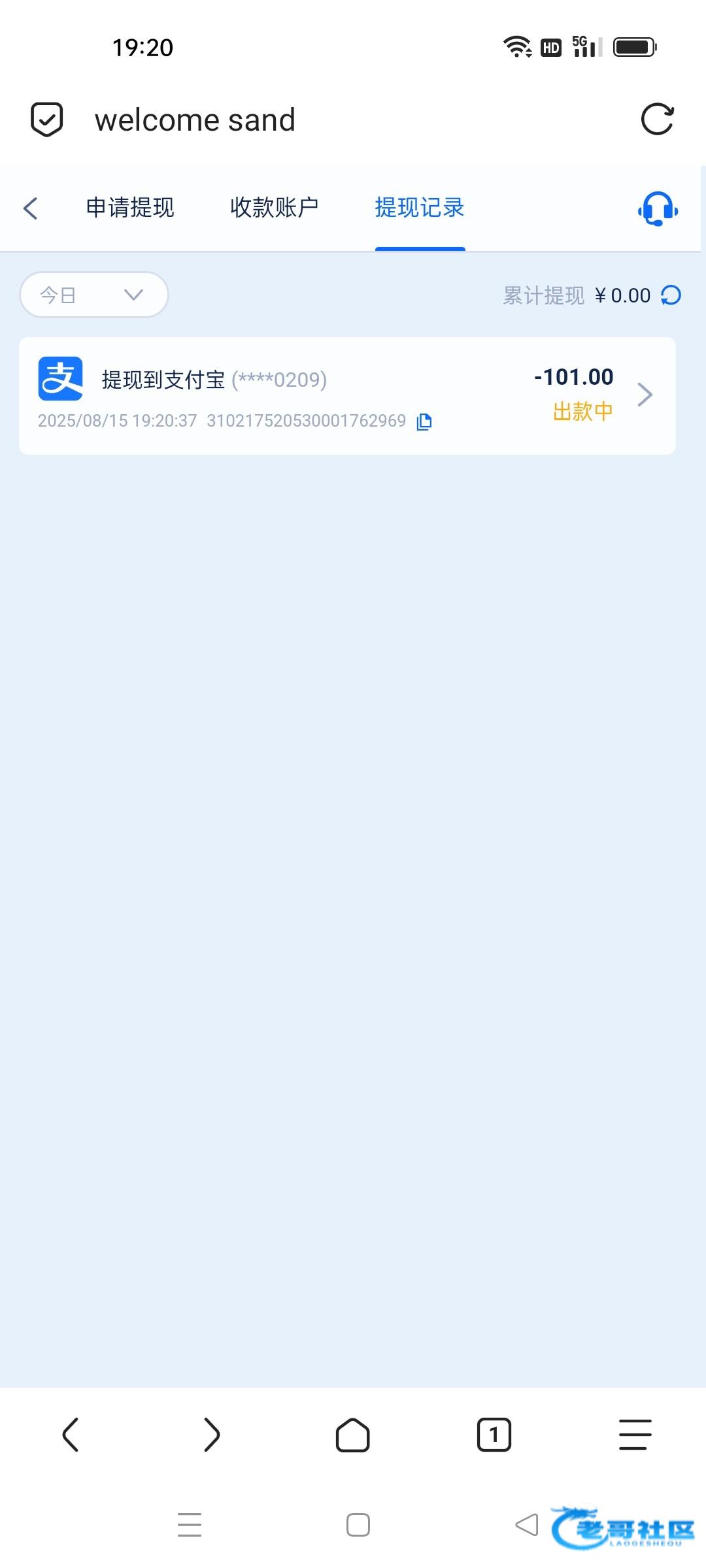Viewport: 706px width, 1568px height.
Task: Tap the system home button
Action: [358, 1526]
